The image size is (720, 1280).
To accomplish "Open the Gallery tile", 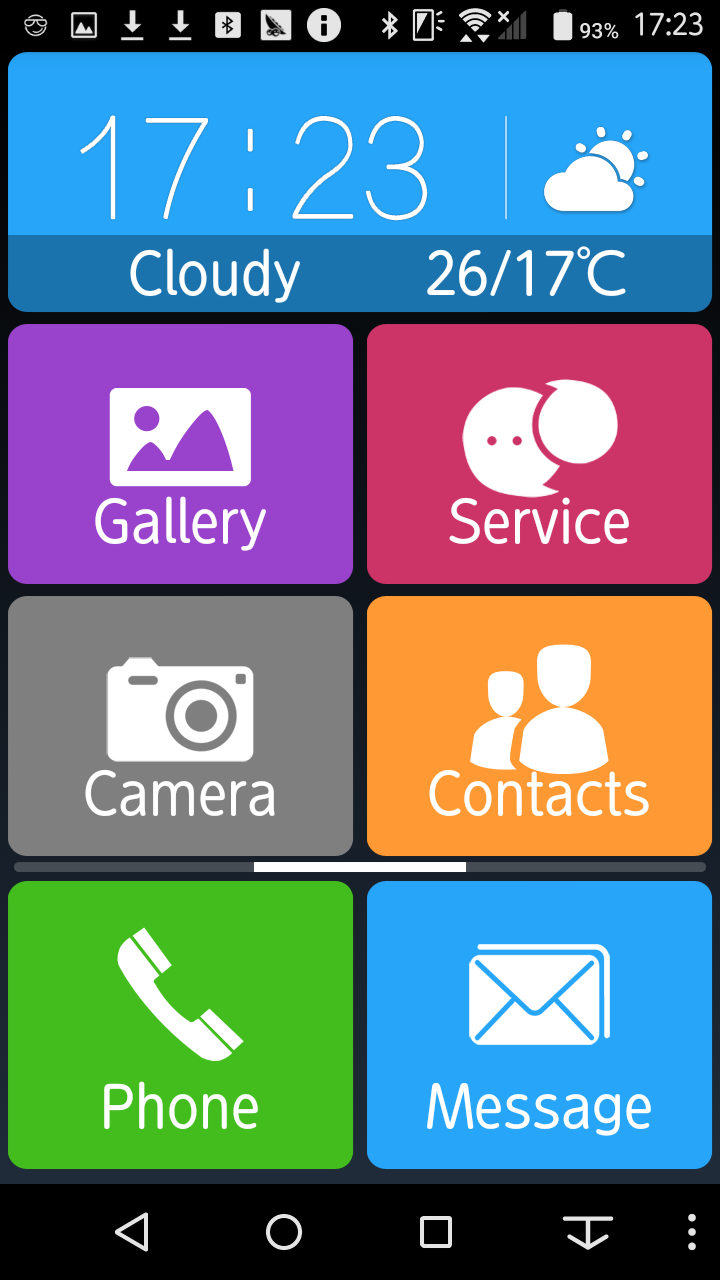I will [180, 454].
